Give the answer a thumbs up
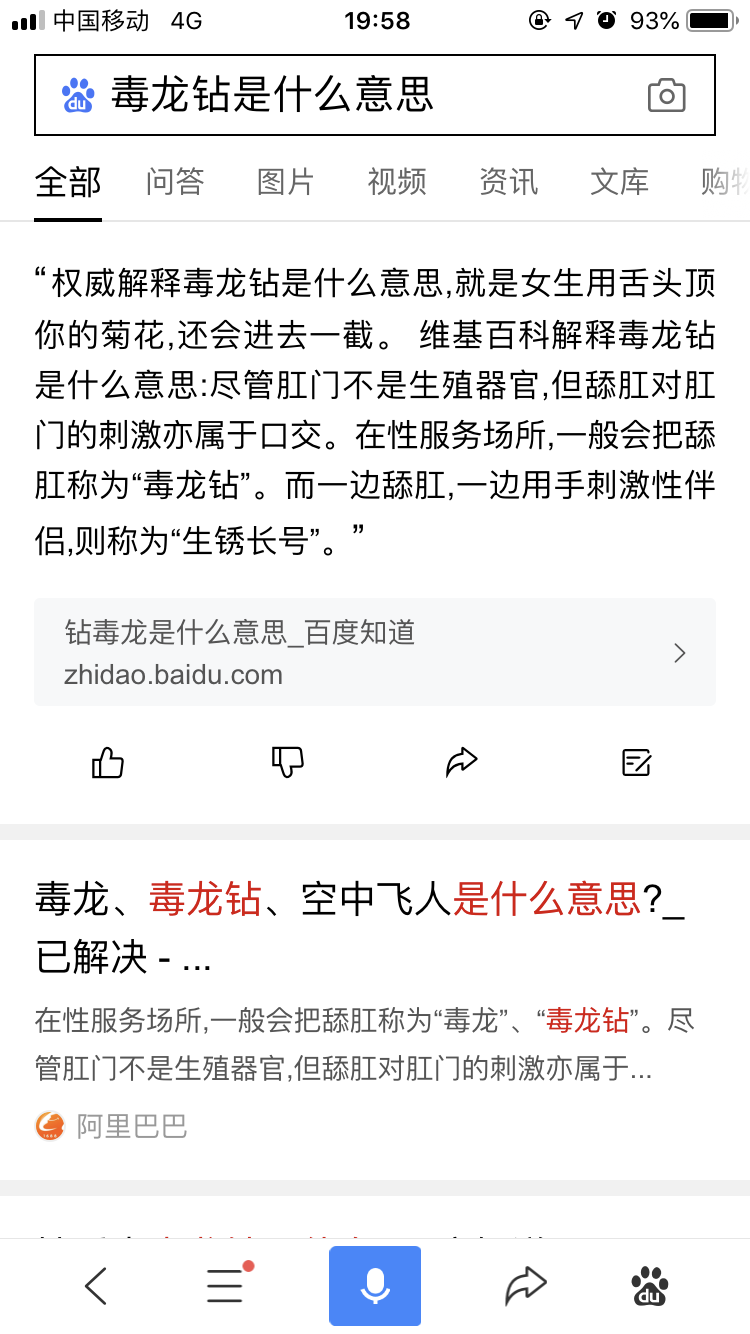Viewport: 750px width, 1334px height. point(106,762)
